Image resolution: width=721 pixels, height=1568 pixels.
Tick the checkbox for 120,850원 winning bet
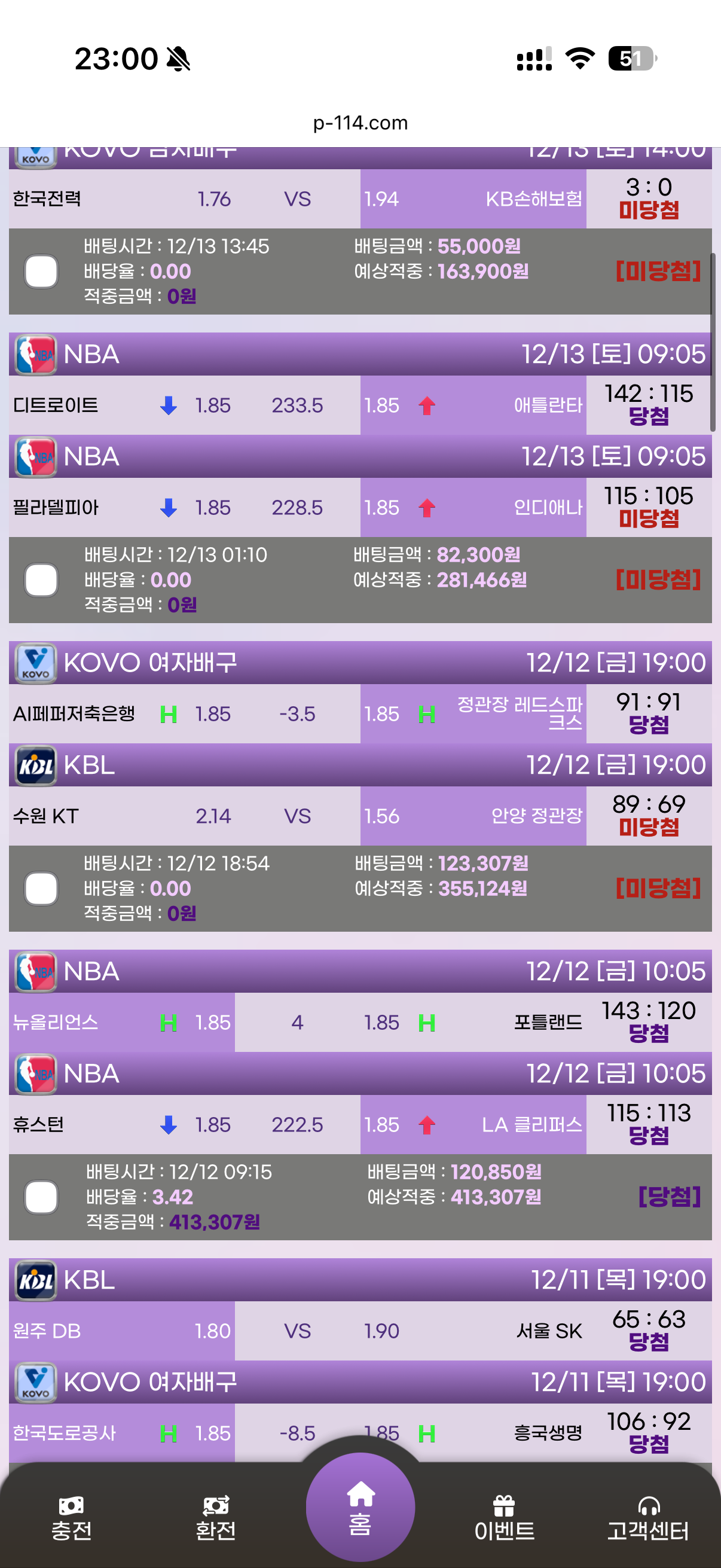coord(41,1197)
